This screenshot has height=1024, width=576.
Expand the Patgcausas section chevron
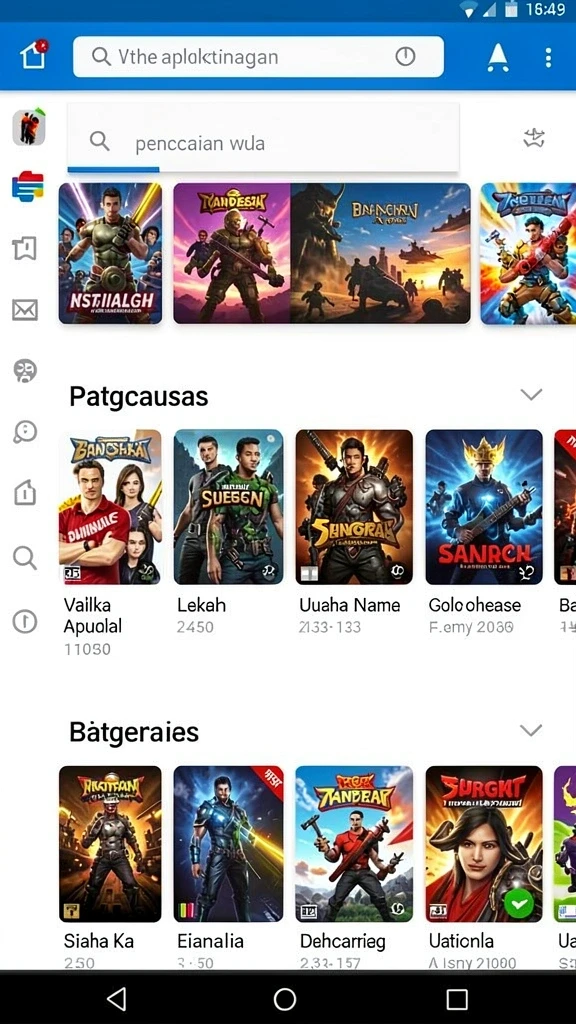click(531, 394)
